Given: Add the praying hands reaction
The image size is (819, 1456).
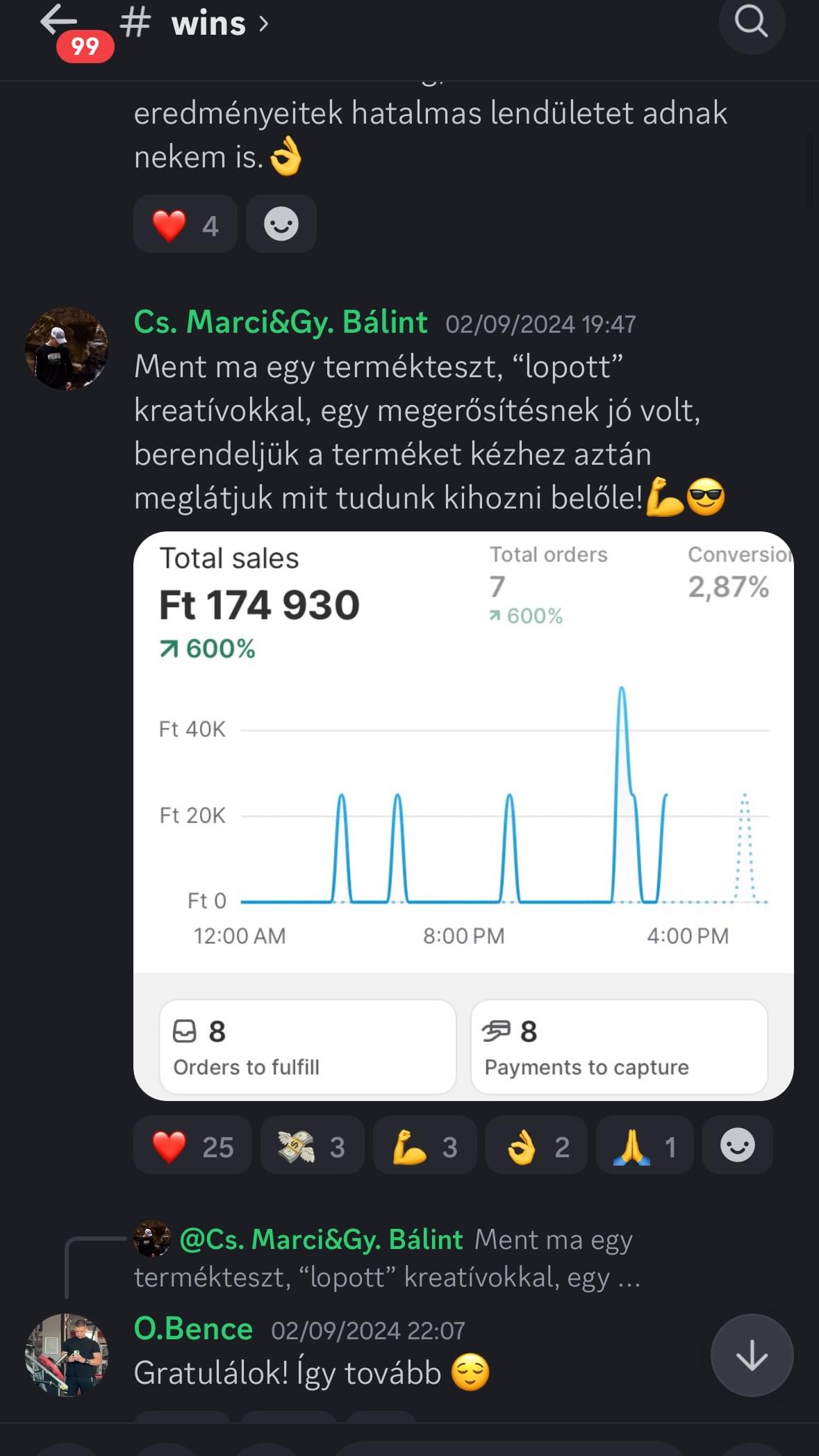Looking at the screenshot, I should 645,1145.
